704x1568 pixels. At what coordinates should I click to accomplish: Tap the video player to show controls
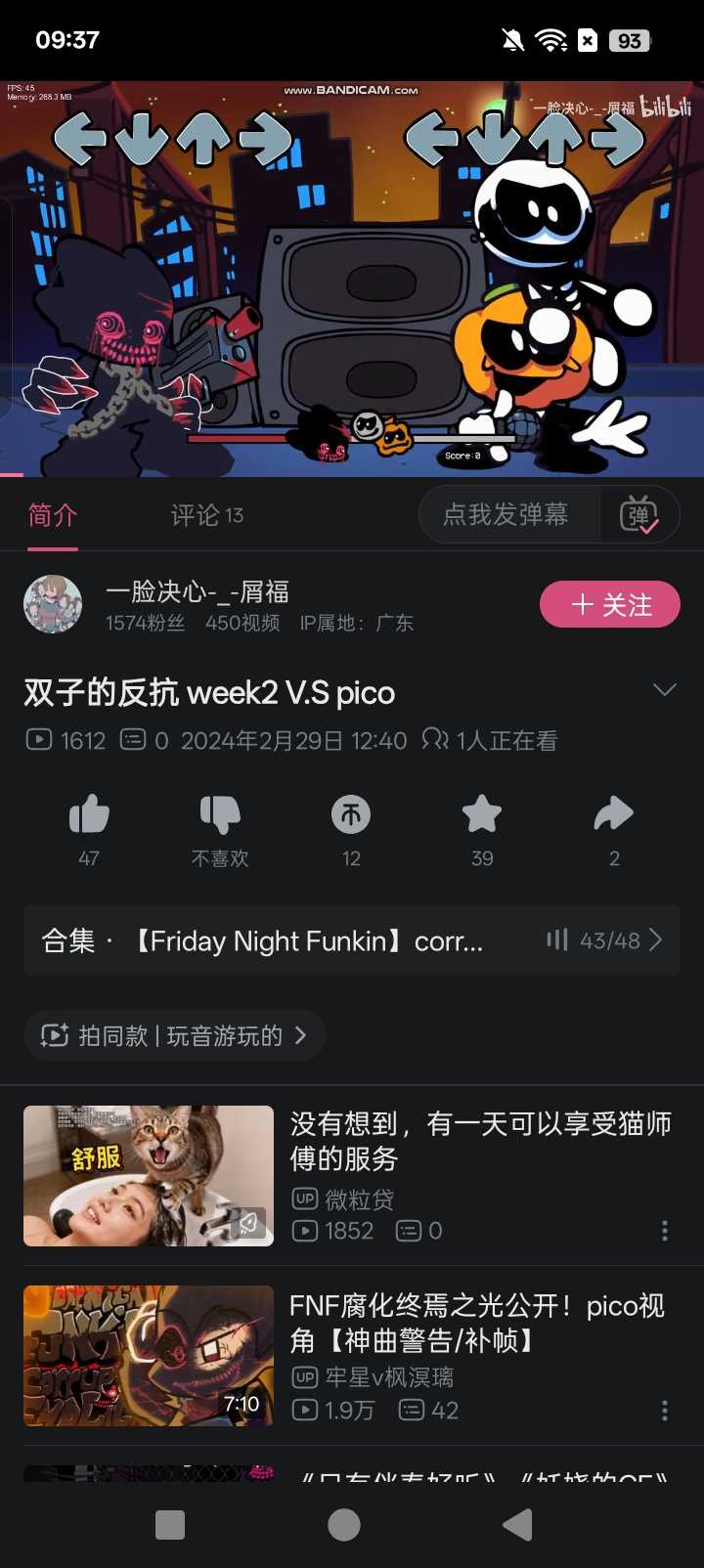point(352,279)
